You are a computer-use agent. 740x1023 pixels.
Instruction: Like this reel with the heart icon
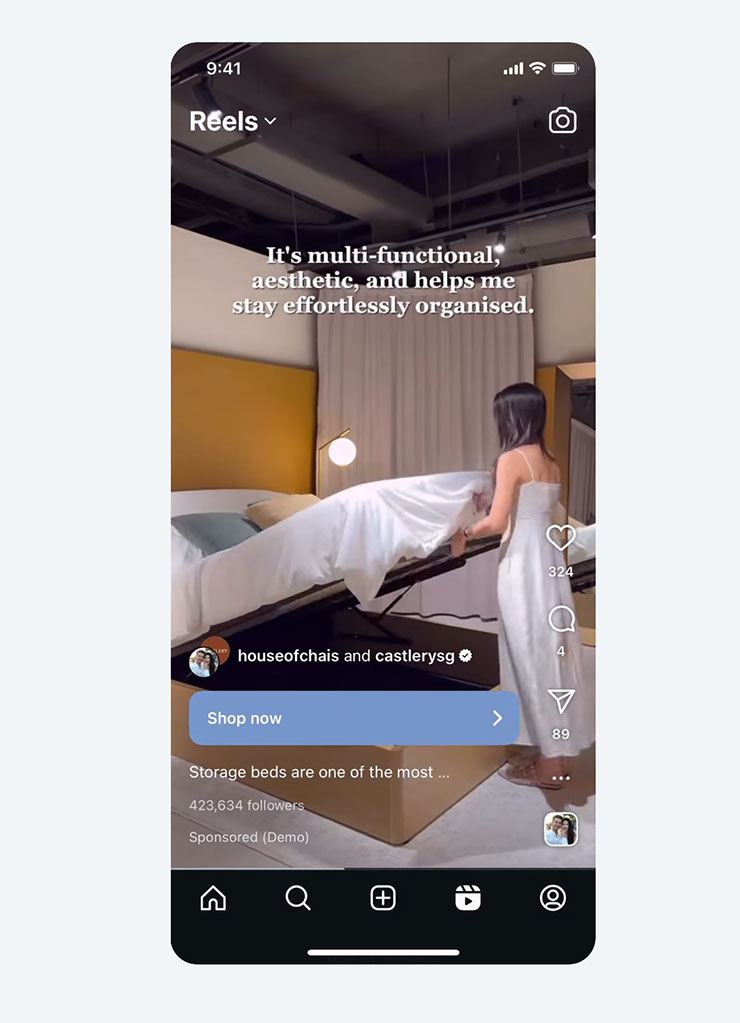(561, 538)
